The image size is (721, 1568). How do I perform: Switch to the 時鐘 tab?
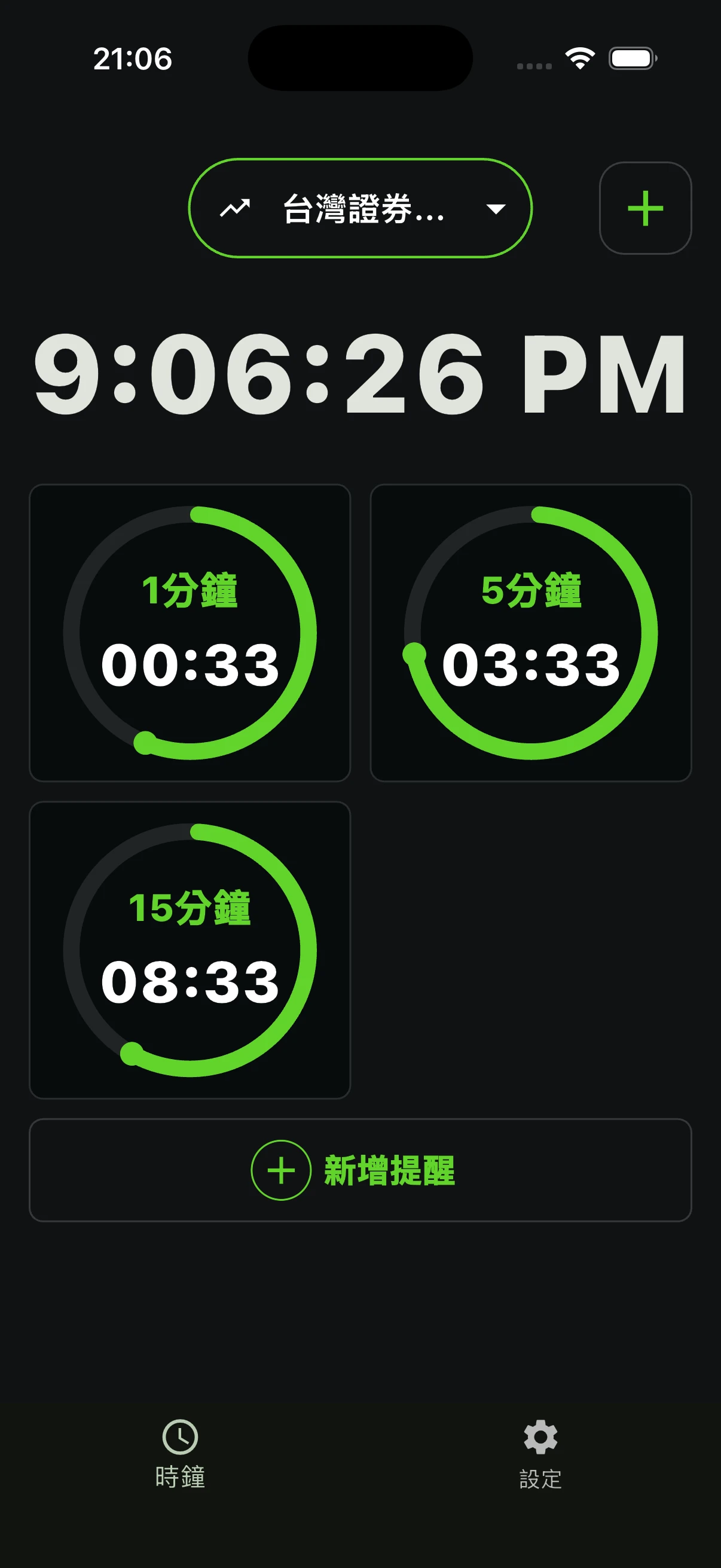[x=180, y=1455]
